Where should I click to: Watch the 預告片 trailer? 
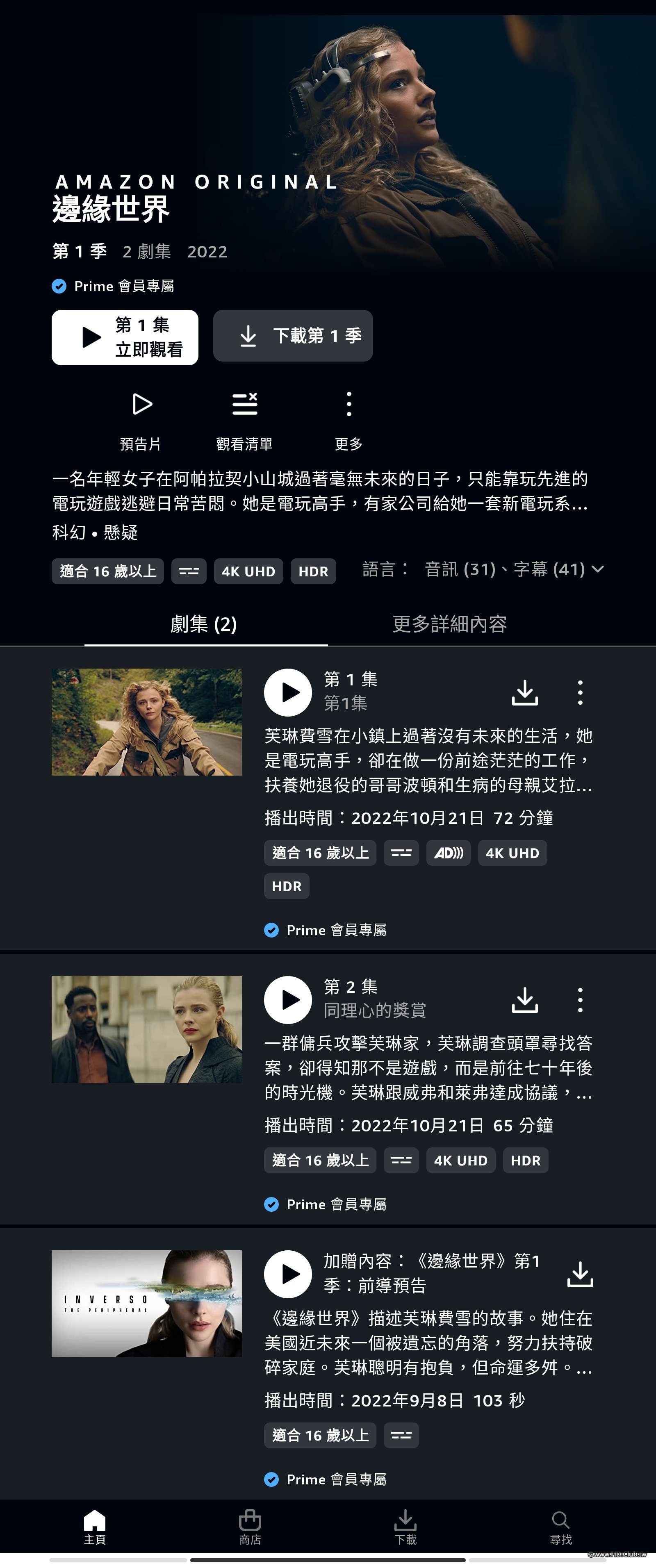141,420
